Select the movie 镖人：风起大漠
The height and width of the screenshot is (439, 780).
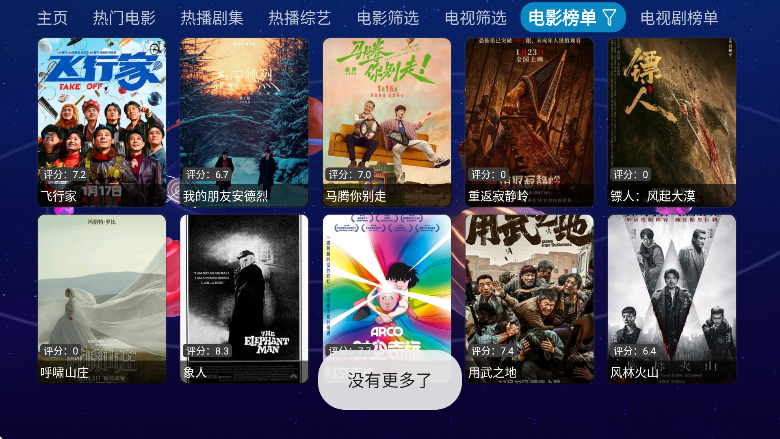[672, 121]
